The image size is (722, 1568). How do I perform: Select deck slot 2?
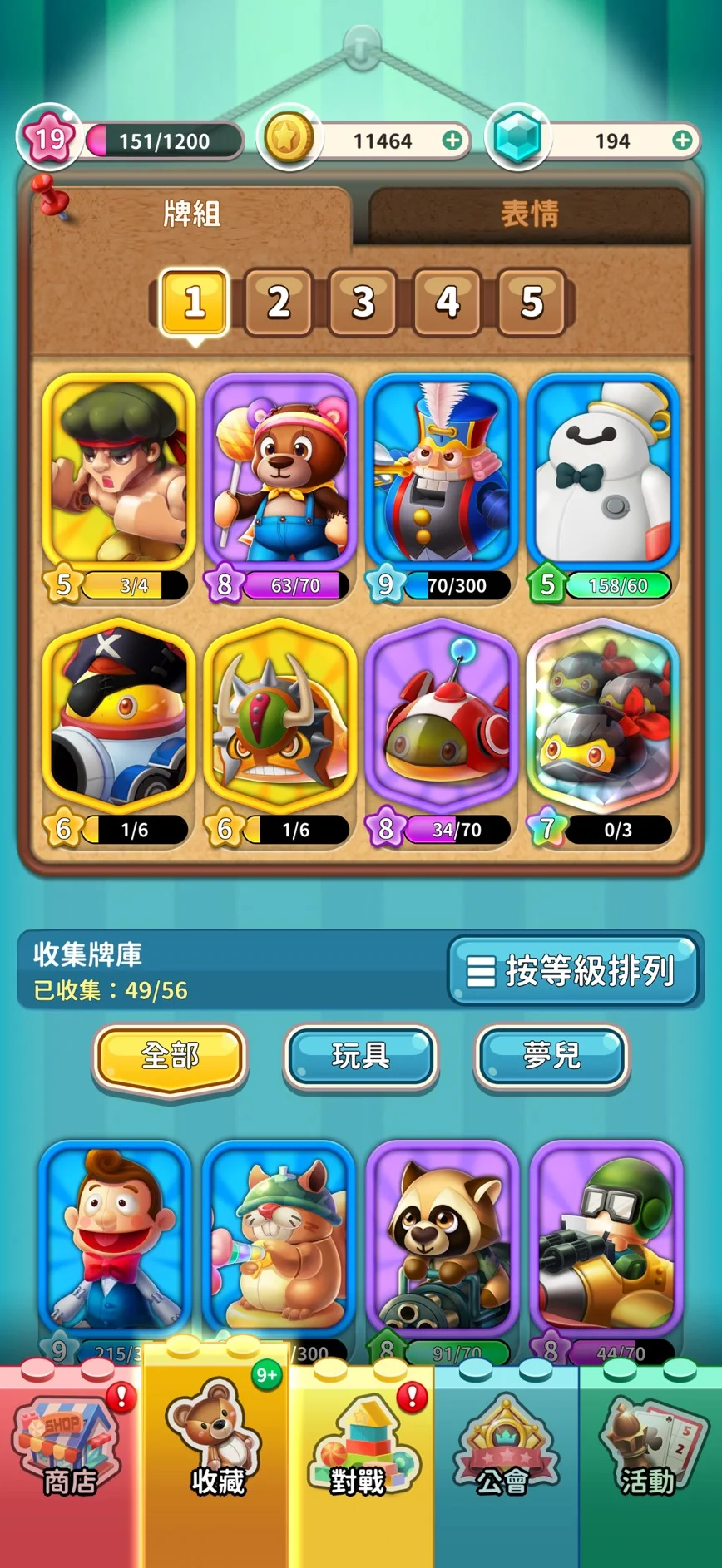click(279, 302)
